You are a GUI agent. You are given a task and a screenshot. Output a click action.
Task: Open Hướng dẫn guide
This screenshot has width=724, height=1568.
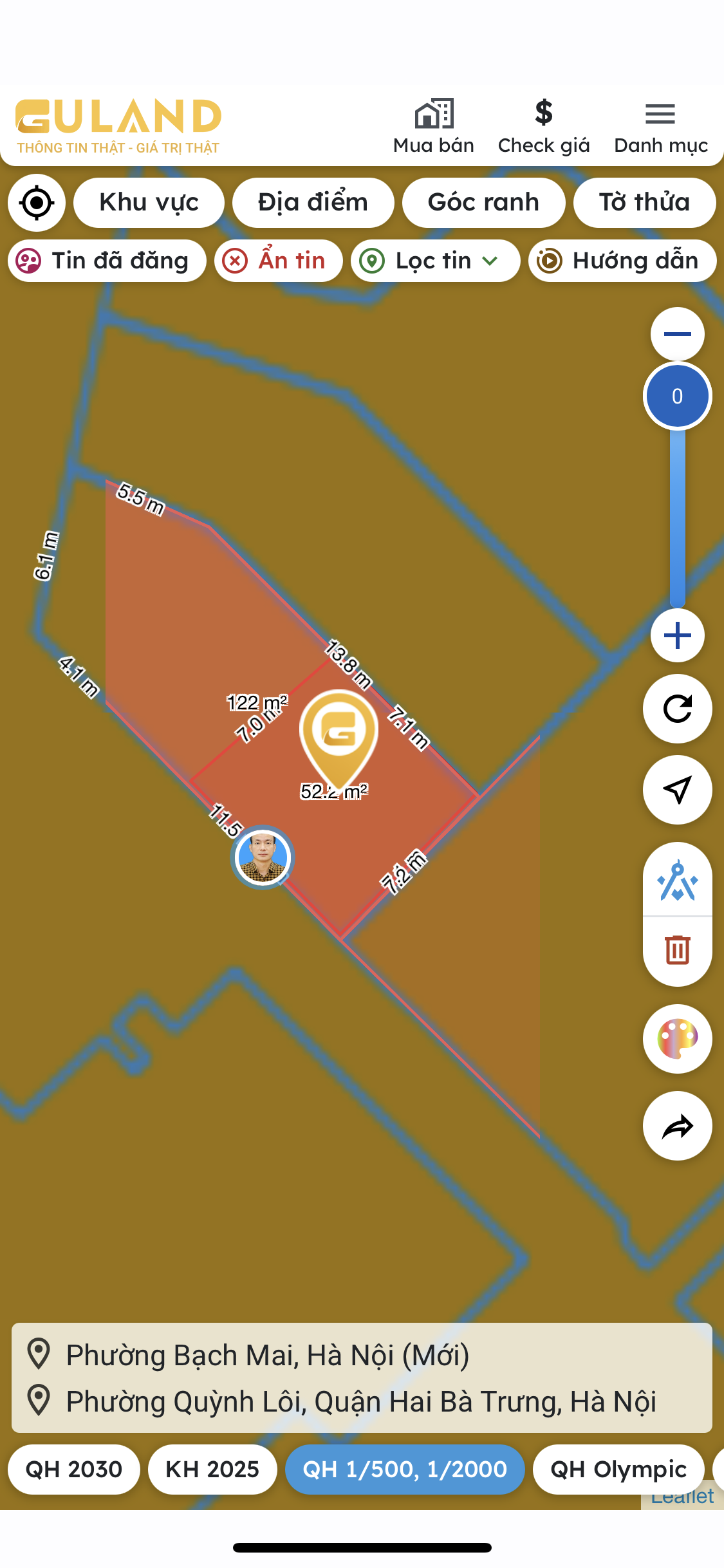coord(622,261)
